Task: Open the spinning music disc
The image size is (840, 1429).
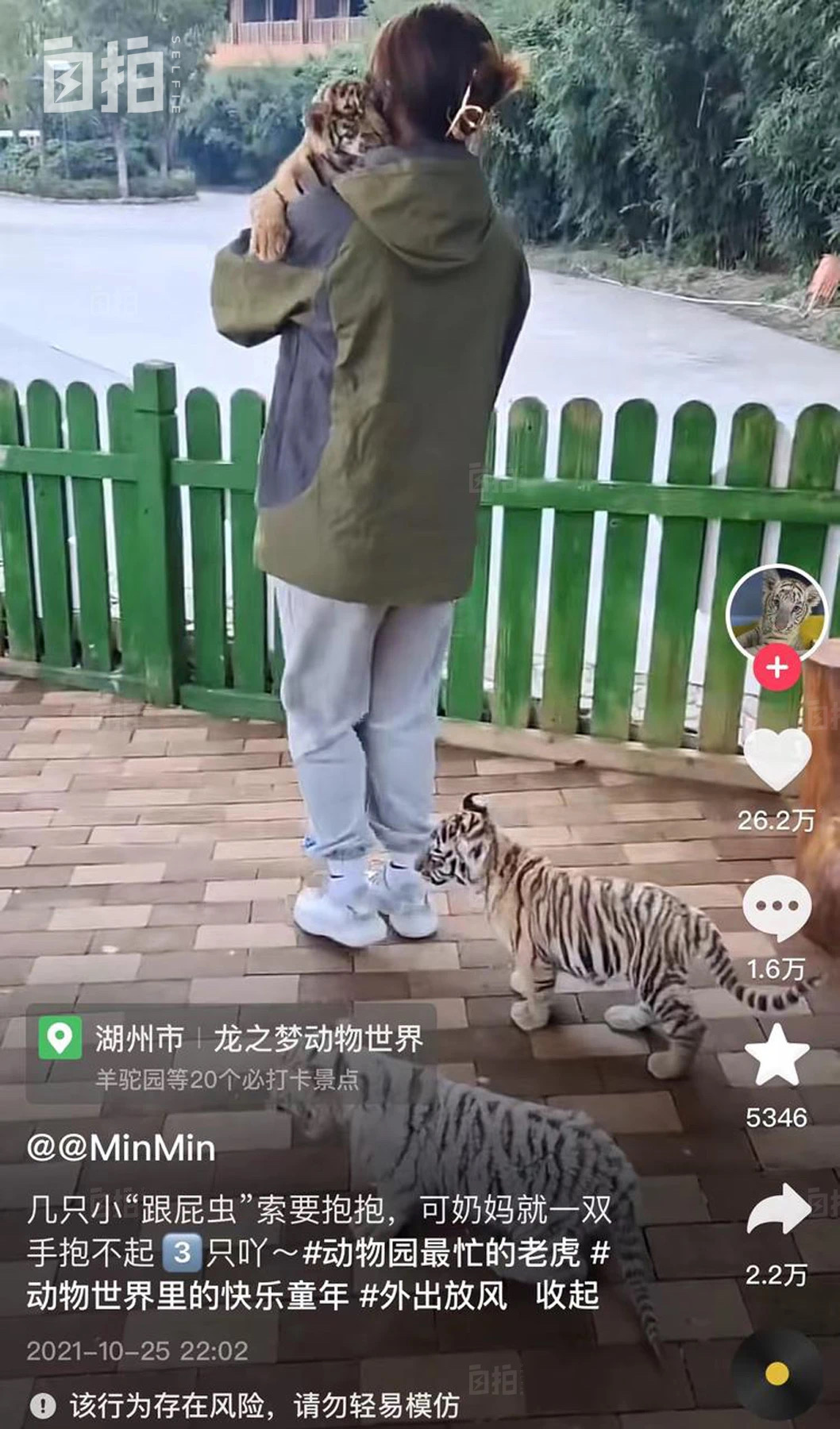Action: (x=776, y=1373)
